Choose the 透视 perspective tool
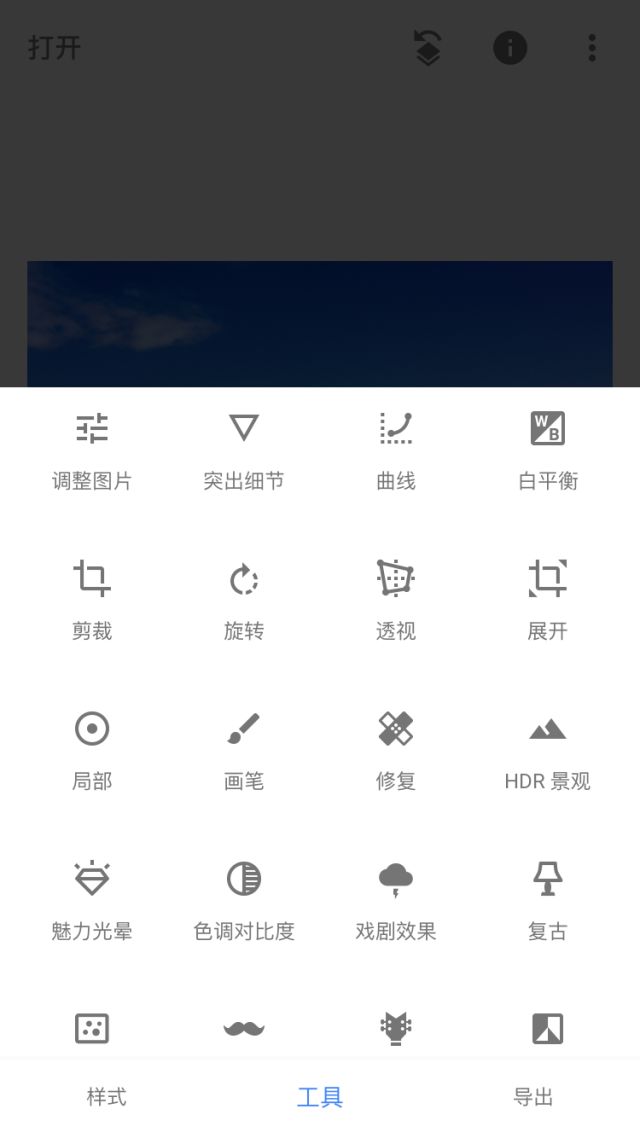The width and height of the screenshot is (640, 1138). point(396,600)
